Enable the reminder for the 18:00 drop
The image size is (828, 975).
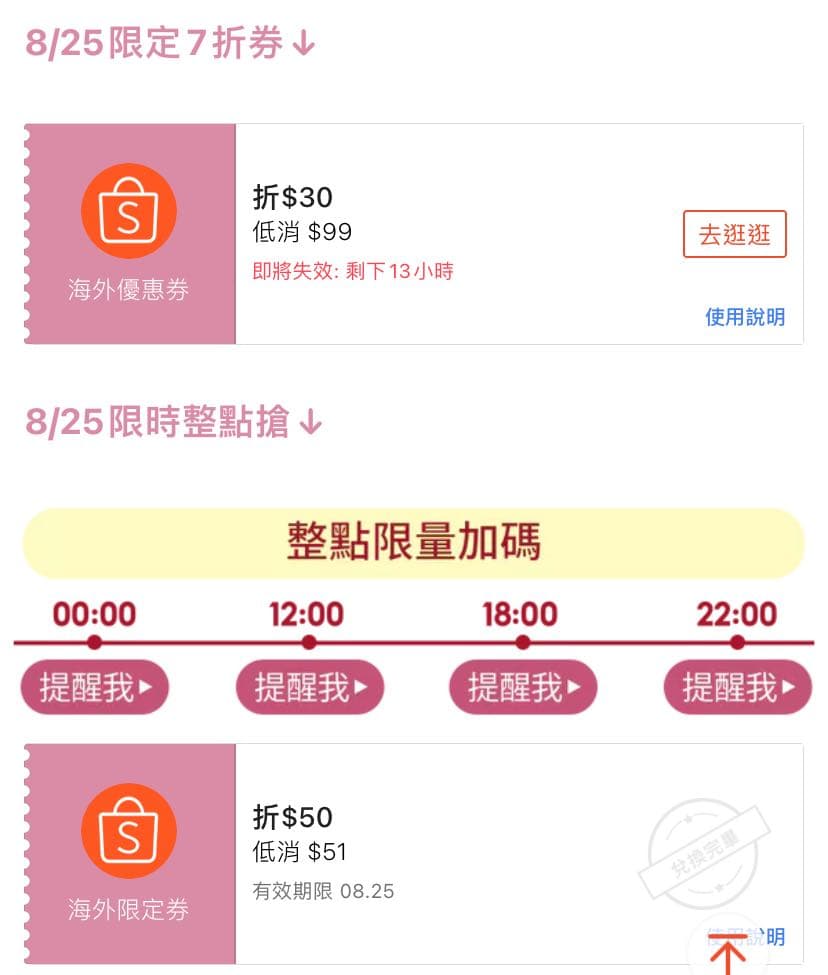[523, 688]
